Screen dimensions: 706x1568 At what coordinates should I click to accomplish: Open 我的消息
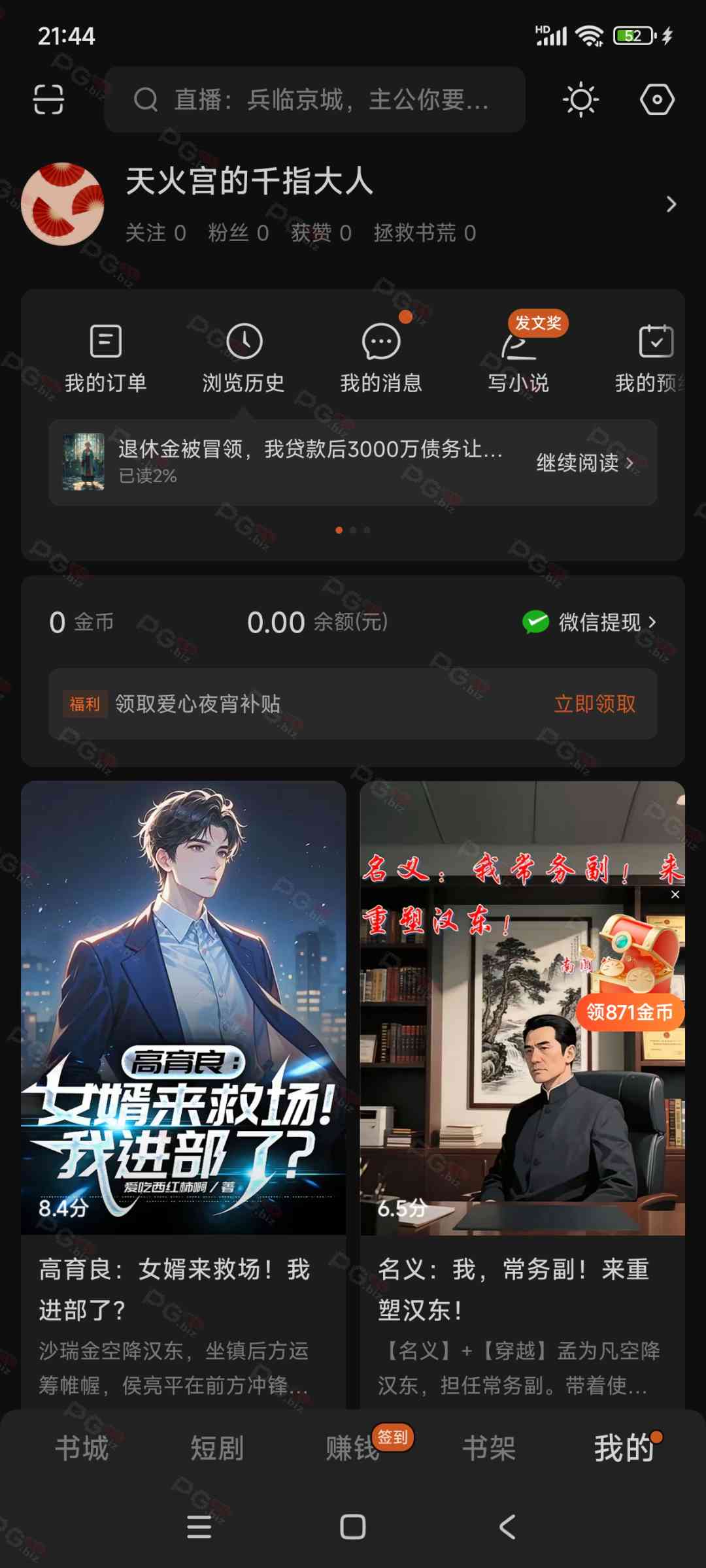381,358
